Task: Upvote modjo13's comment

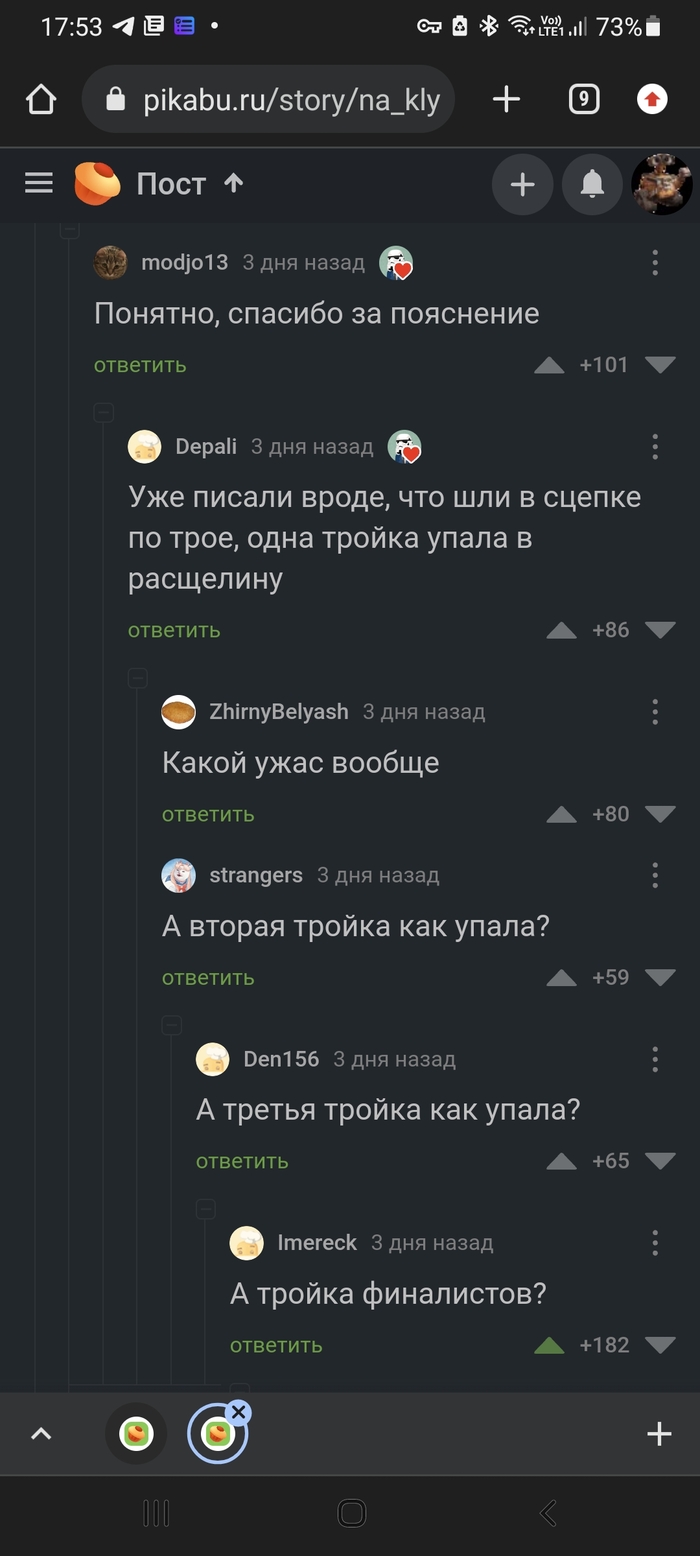Action: tap(549, 366)
